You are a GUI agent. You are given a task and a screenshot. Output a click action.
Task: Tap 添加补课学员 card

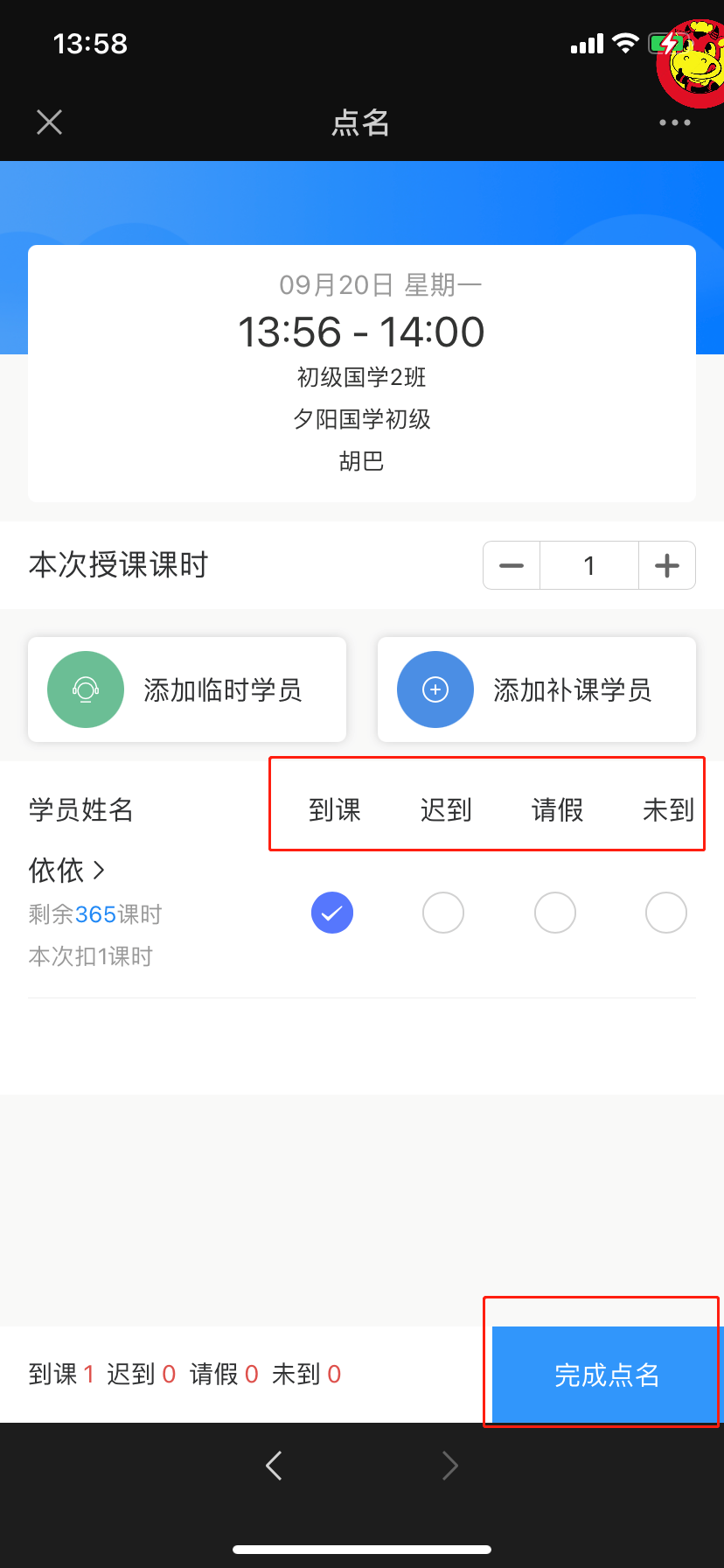pyautogui.click(x=536, y=689)
